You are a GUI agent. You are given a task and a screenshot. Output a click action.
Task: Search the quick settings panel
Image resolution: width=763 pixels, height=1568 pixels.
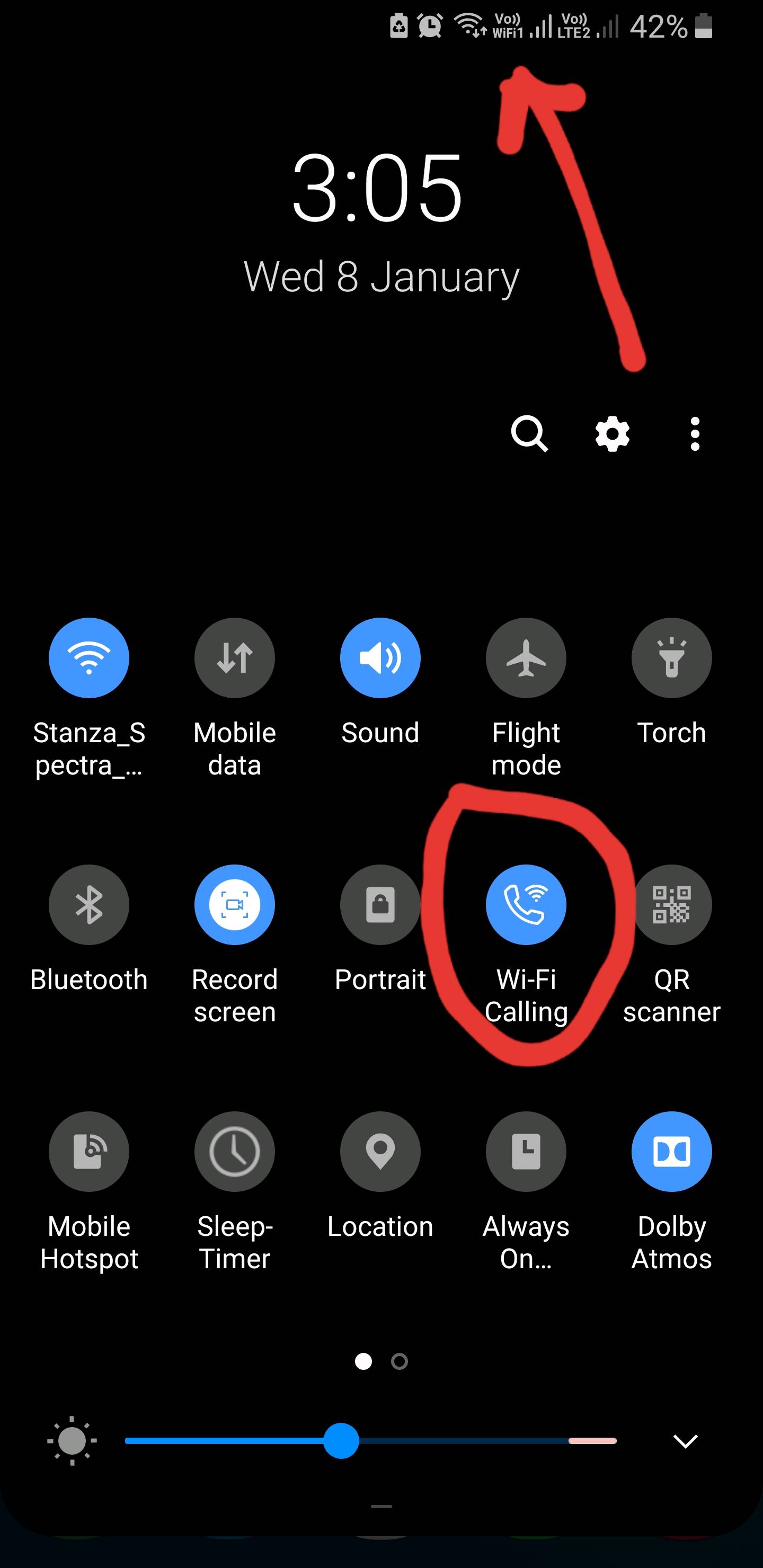pyautogui.click(x=529, y=433)
